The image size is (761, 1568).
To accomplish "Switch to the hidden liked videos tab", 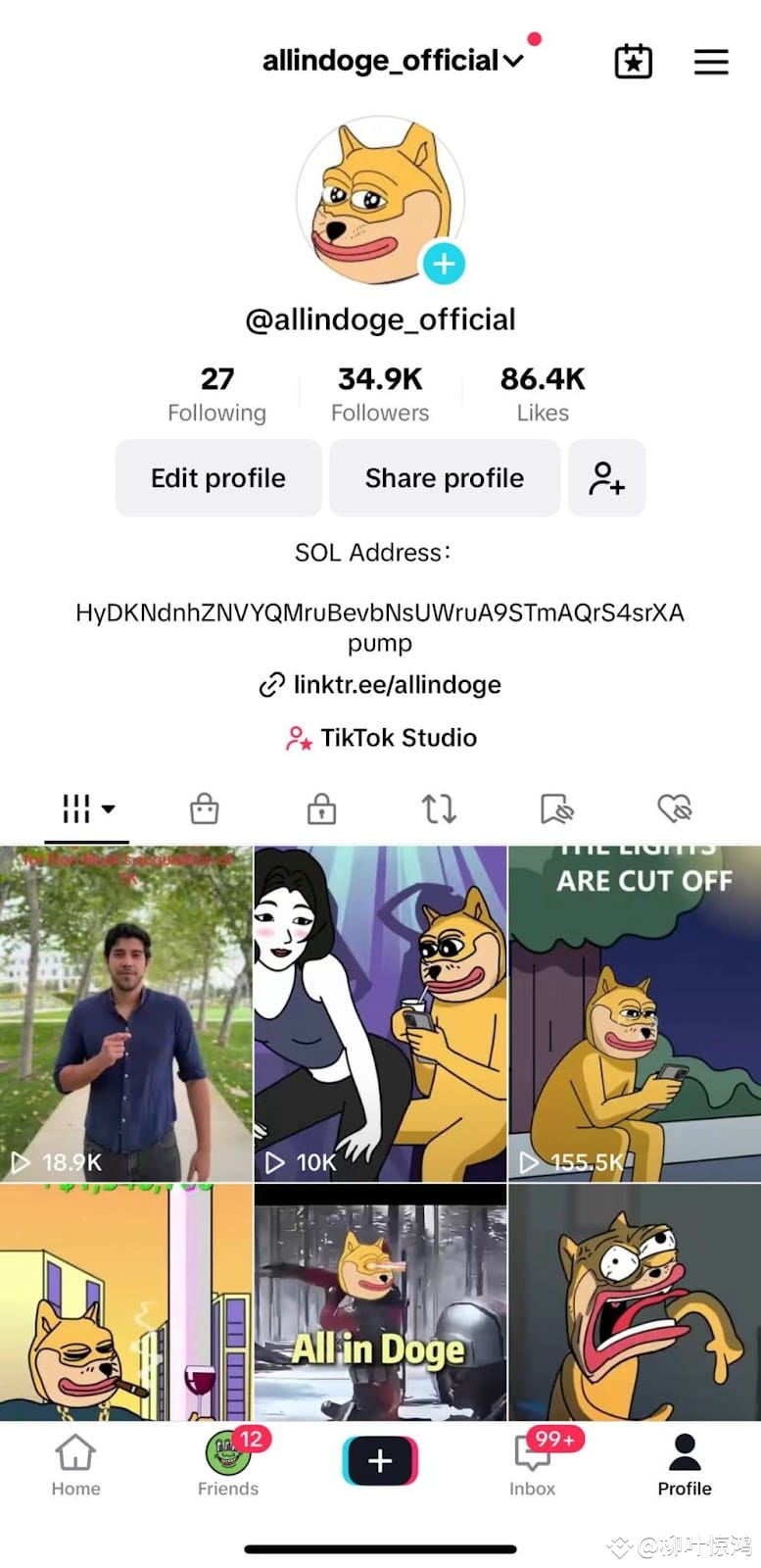I will point(674,809).
